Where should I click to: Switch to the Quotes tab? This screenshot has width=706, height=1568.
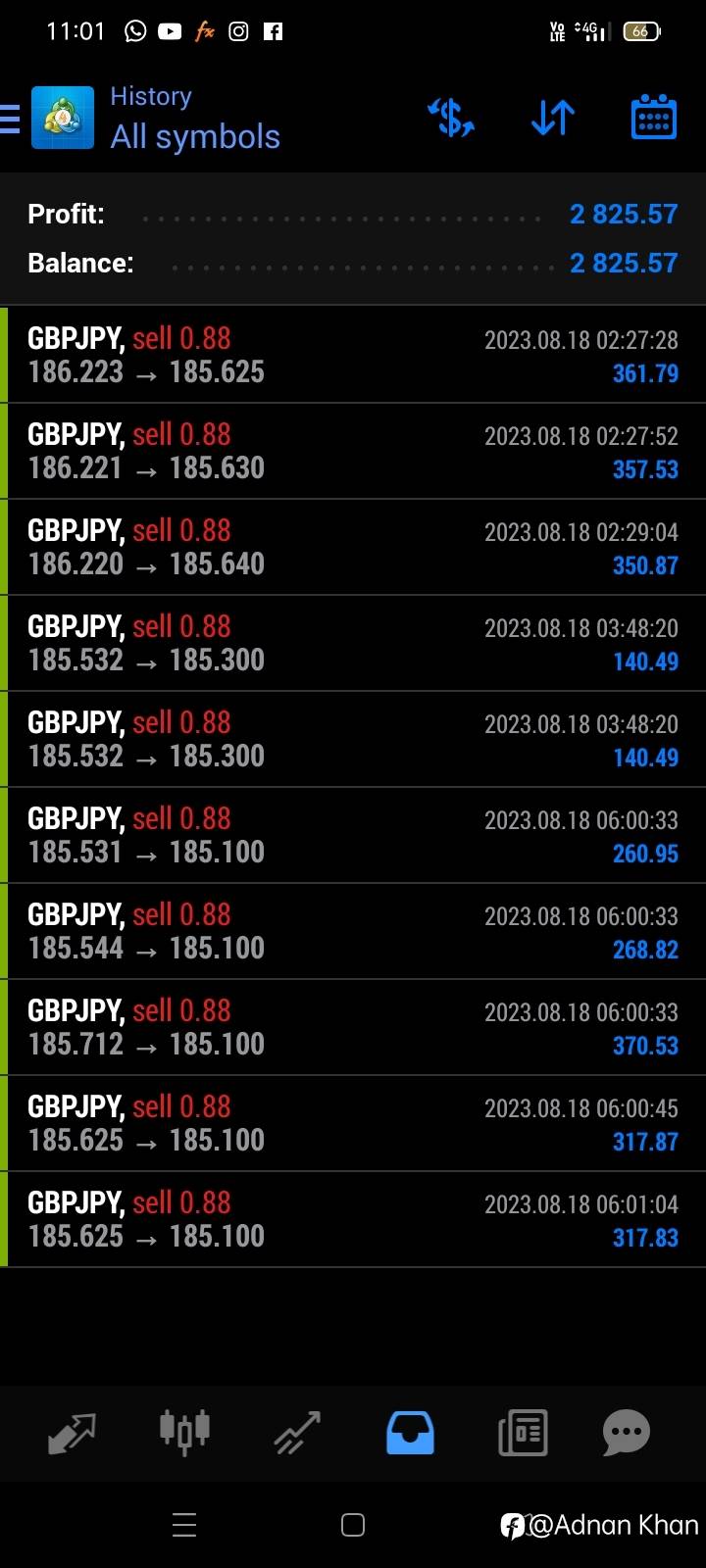point(72,1433)
